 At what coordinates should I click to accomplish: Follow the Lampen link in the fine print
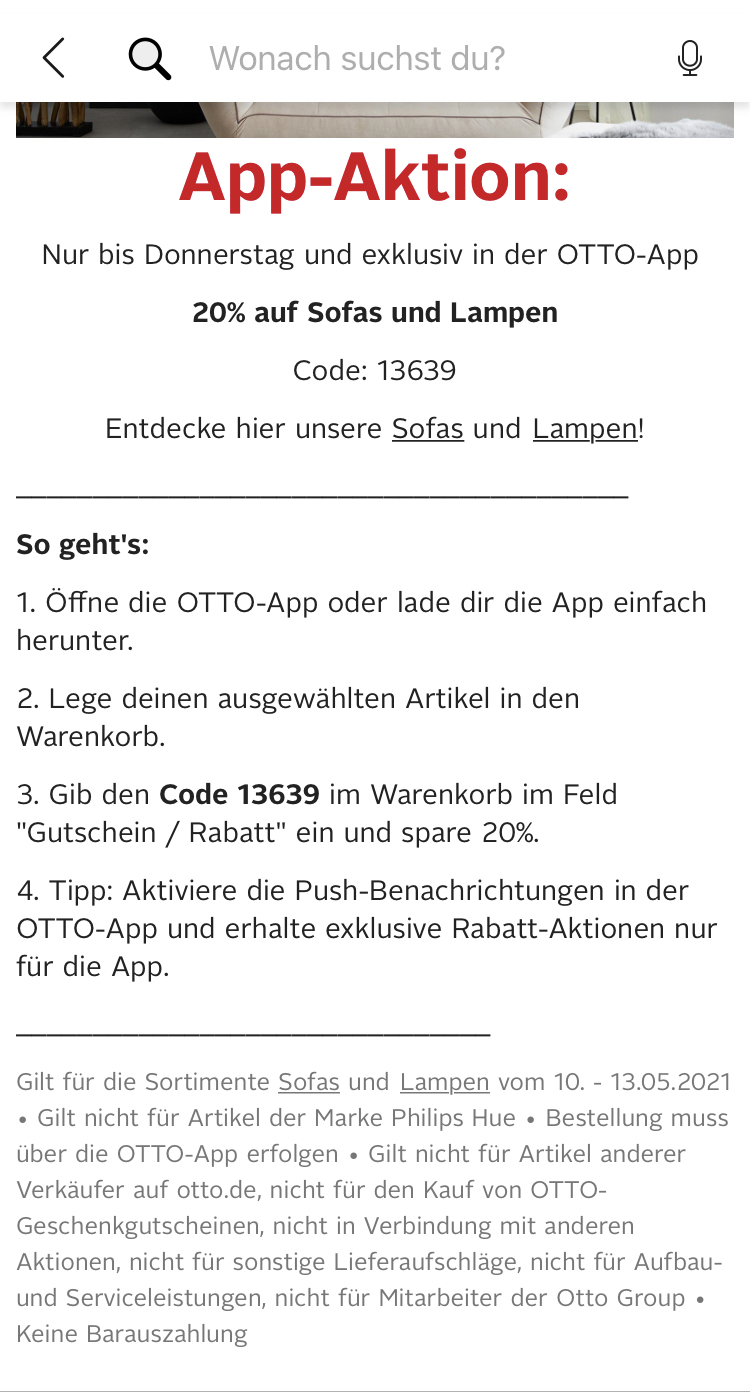tap(444, 1082)
